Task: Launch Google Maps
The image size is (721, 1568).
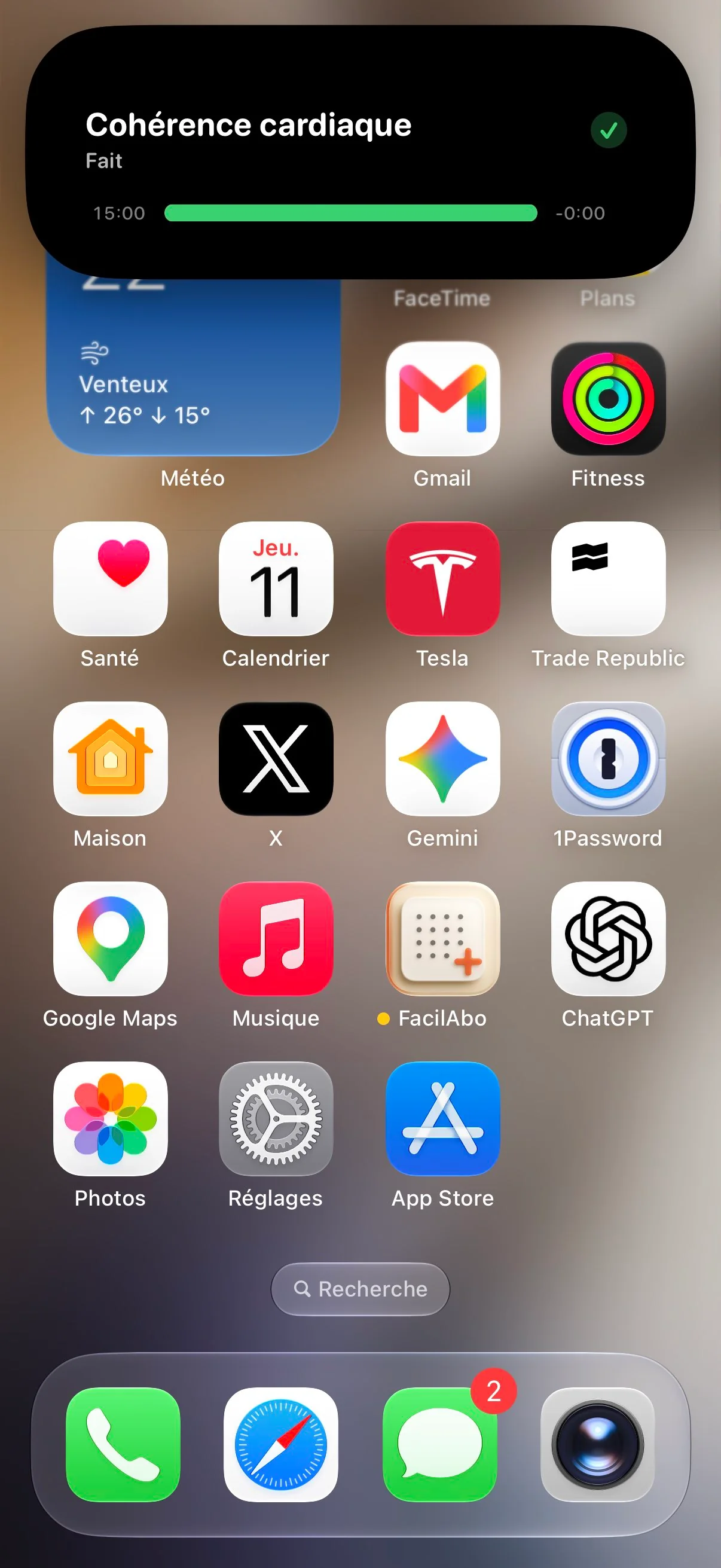Action: click(110, 939)
